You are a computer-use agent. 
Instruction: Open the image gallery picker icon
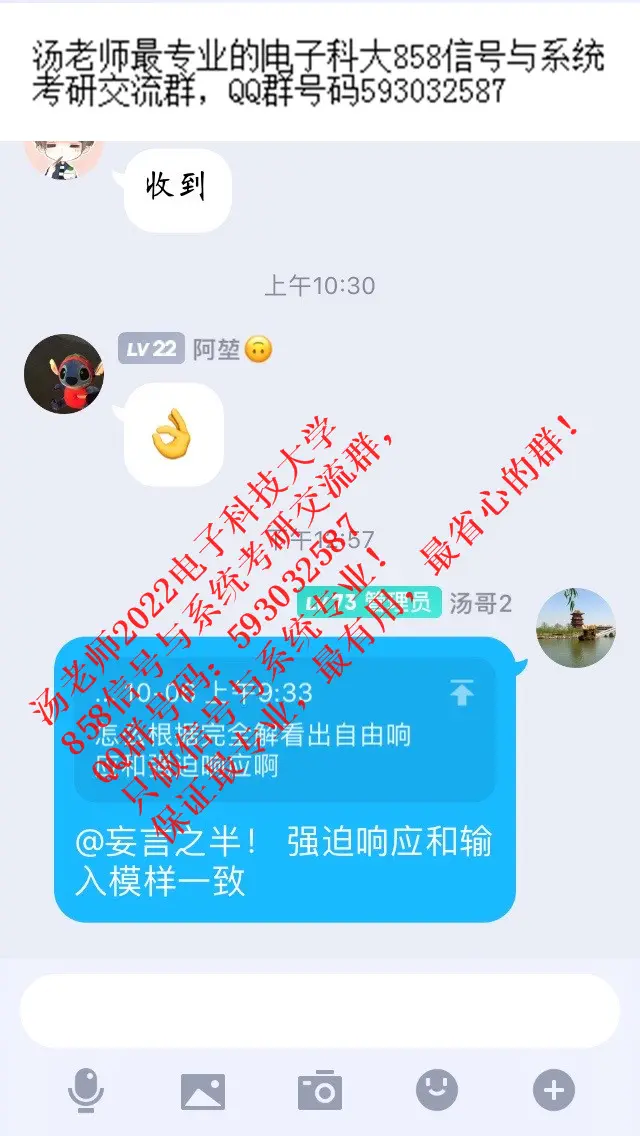click(x=202, y=1090)
